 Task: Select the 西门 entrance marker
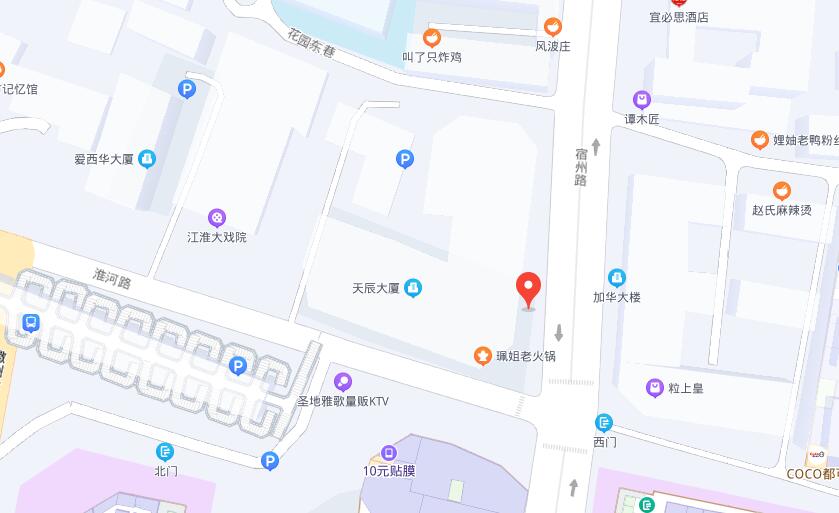[x=604, y=423]
